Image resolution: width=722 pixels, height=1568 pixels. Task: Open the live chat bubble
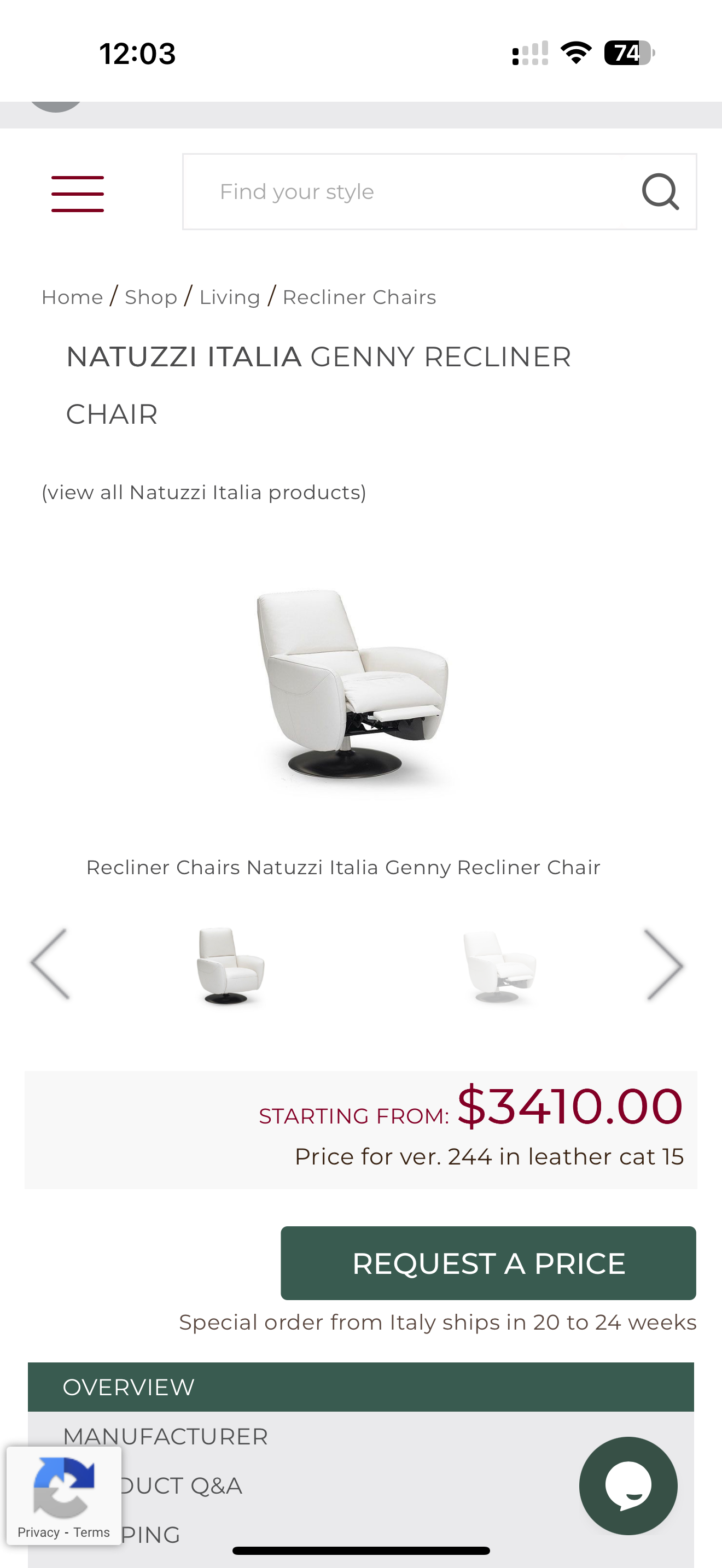point(627,1485)
